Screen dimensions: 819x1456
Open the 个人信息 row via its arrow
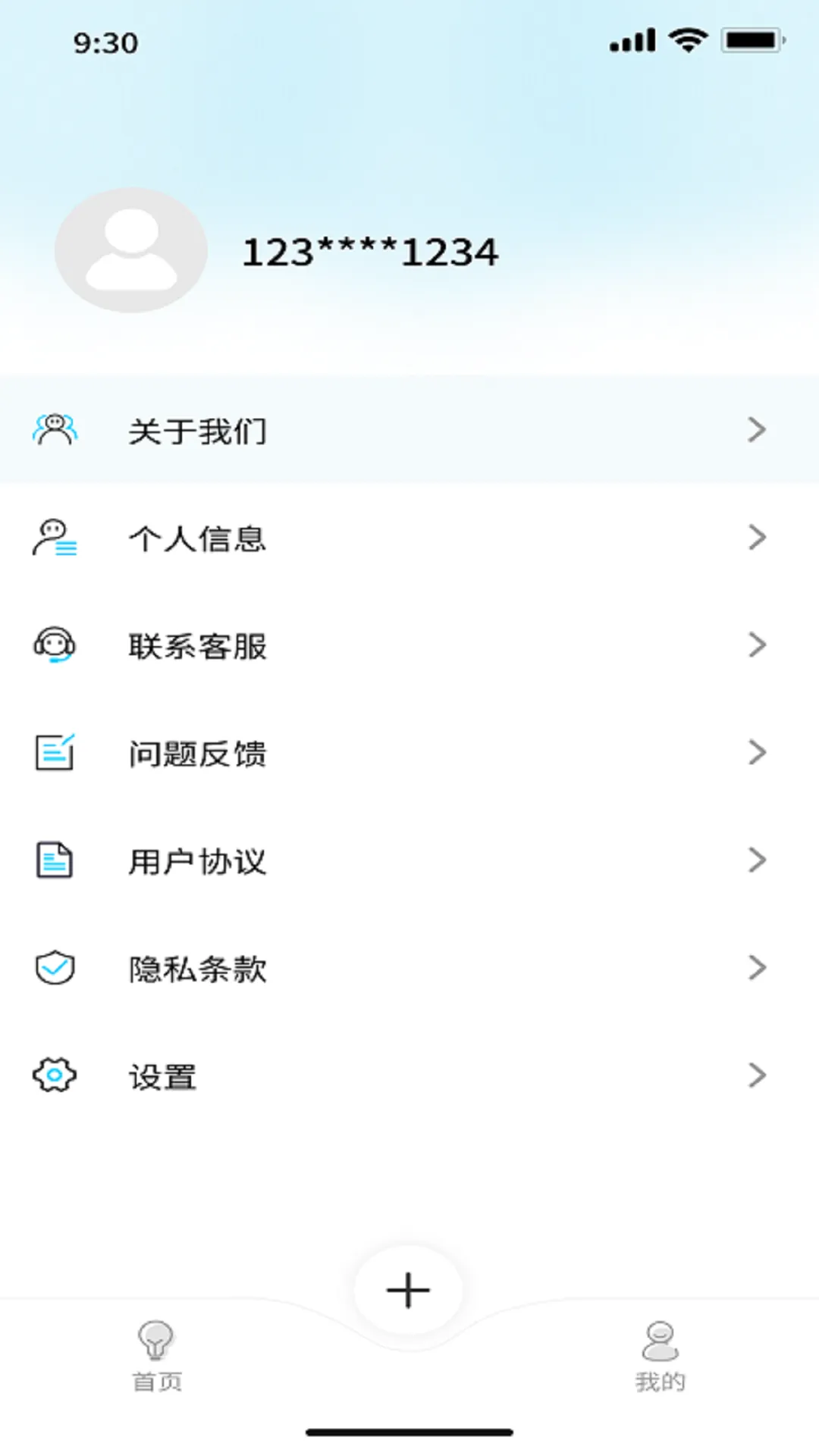coord(757,538)
